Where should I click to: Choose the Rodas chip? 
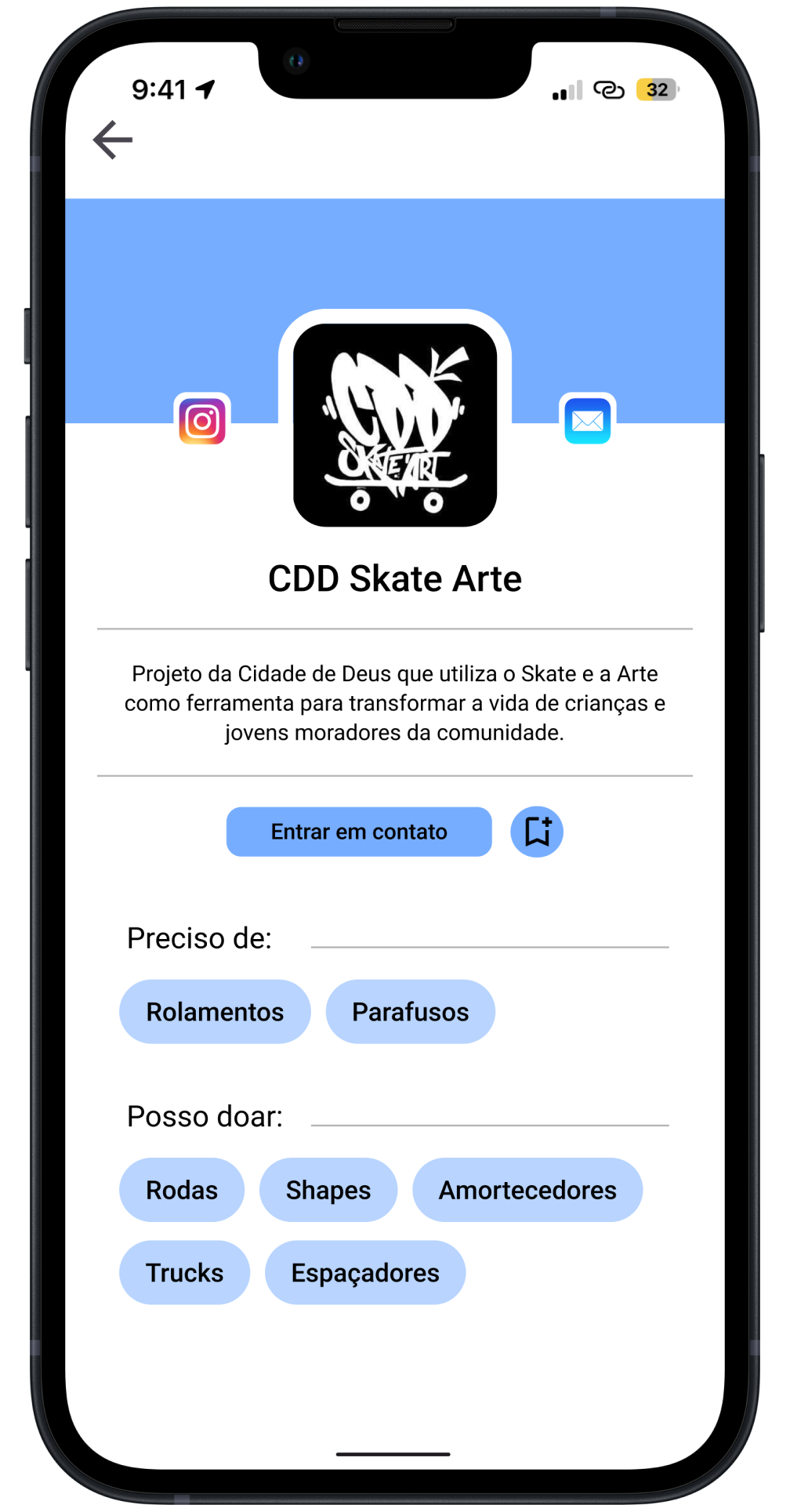pos(182,1190)
